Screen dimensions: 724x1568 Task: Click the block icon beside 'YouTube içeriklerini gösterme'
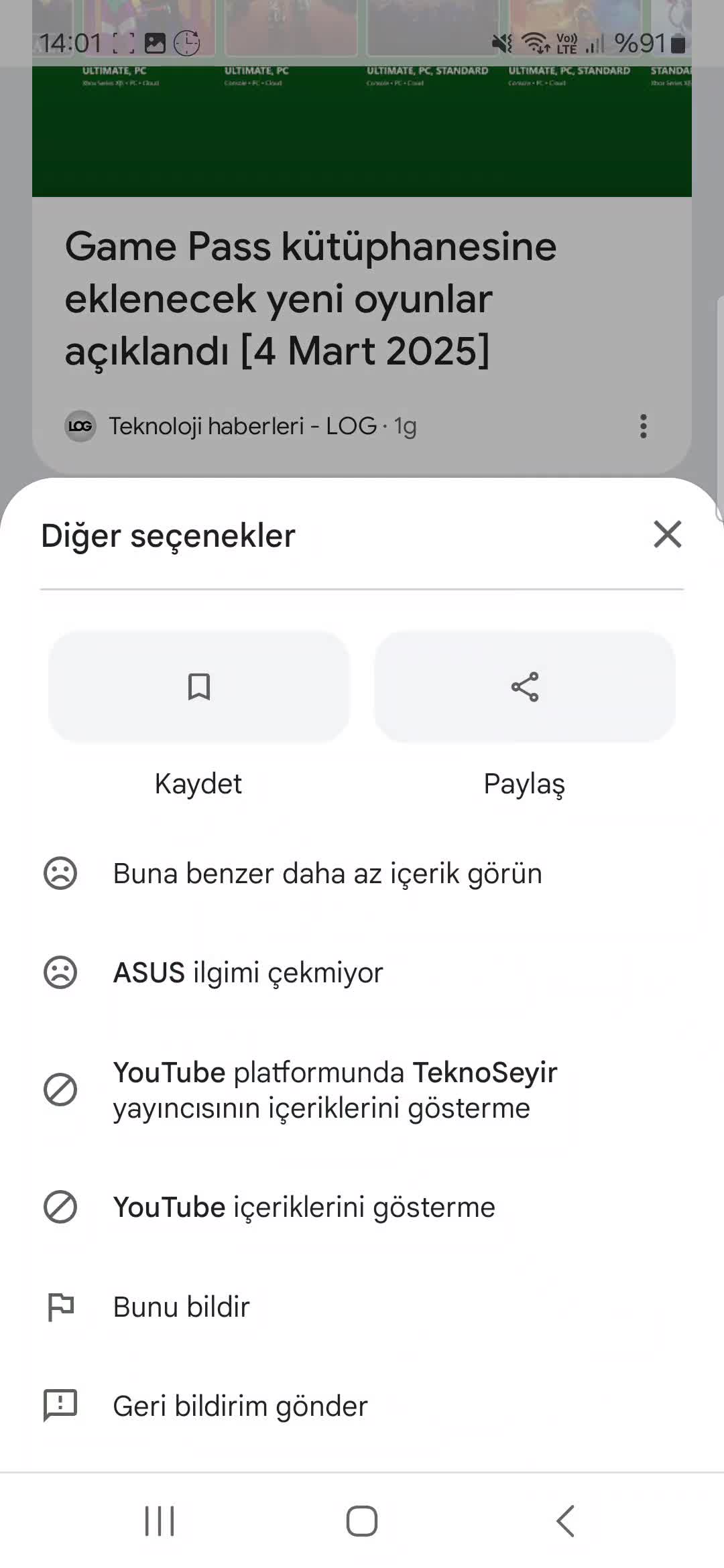pyautogui.click(x=61, y=1206)
